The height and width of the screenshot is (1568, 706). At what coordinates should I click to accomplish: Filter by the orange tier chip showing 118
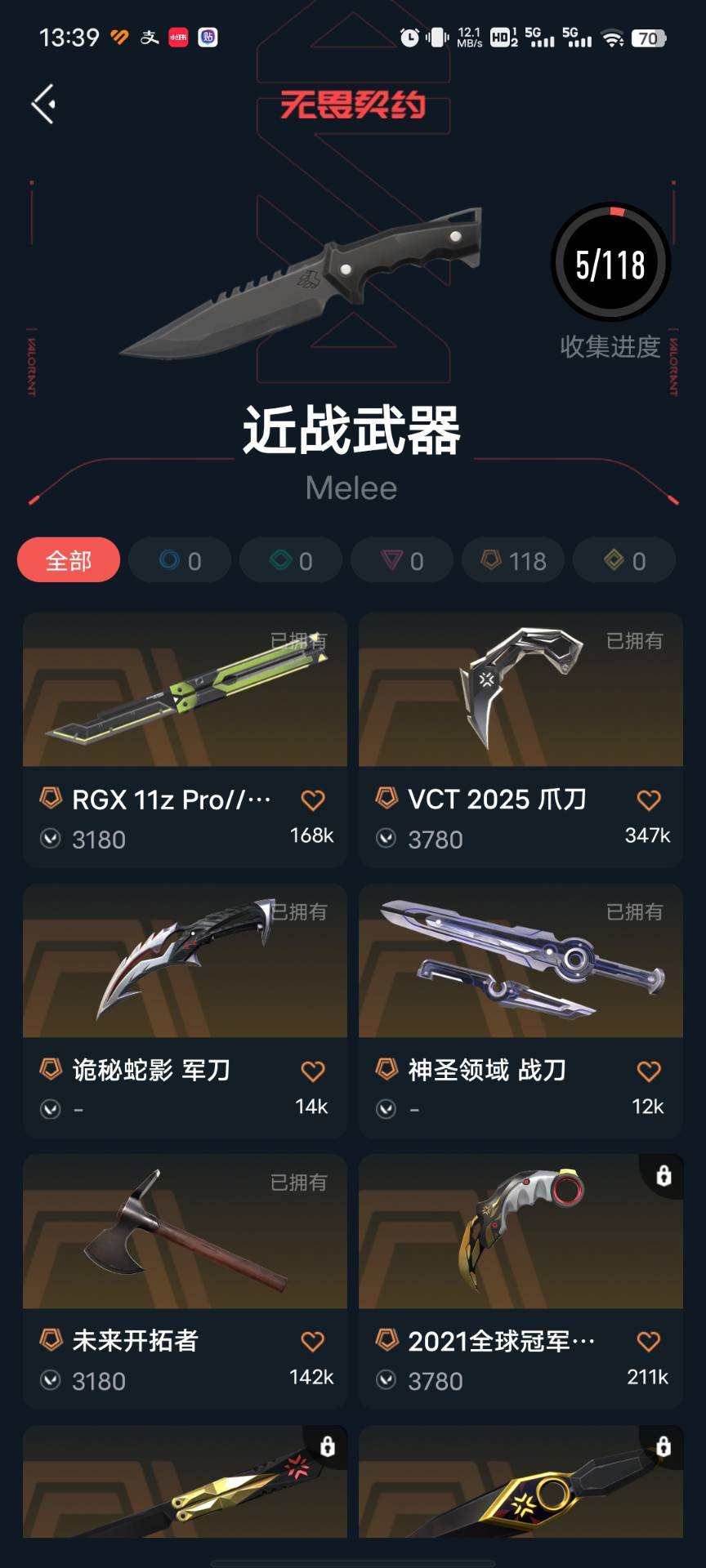[513, 560]
